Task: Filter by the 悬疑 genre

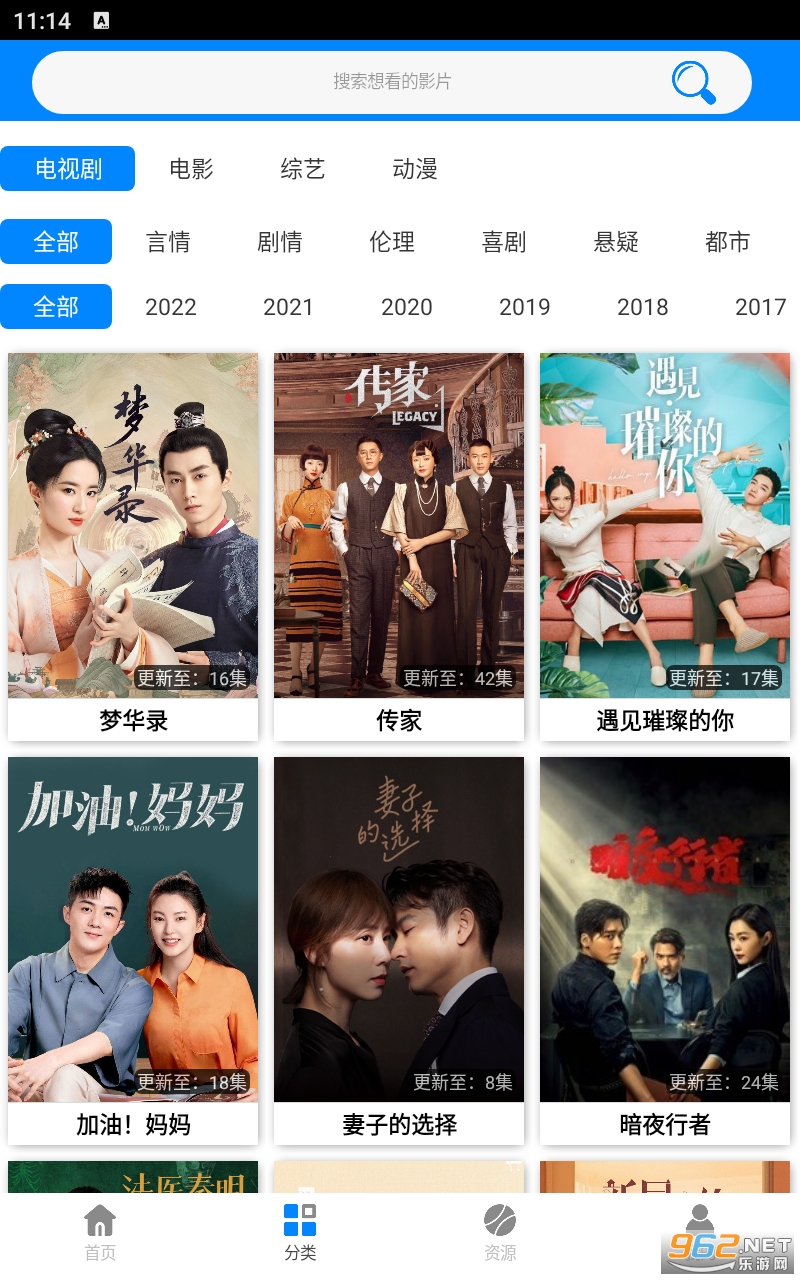Action: click(616, 242)
